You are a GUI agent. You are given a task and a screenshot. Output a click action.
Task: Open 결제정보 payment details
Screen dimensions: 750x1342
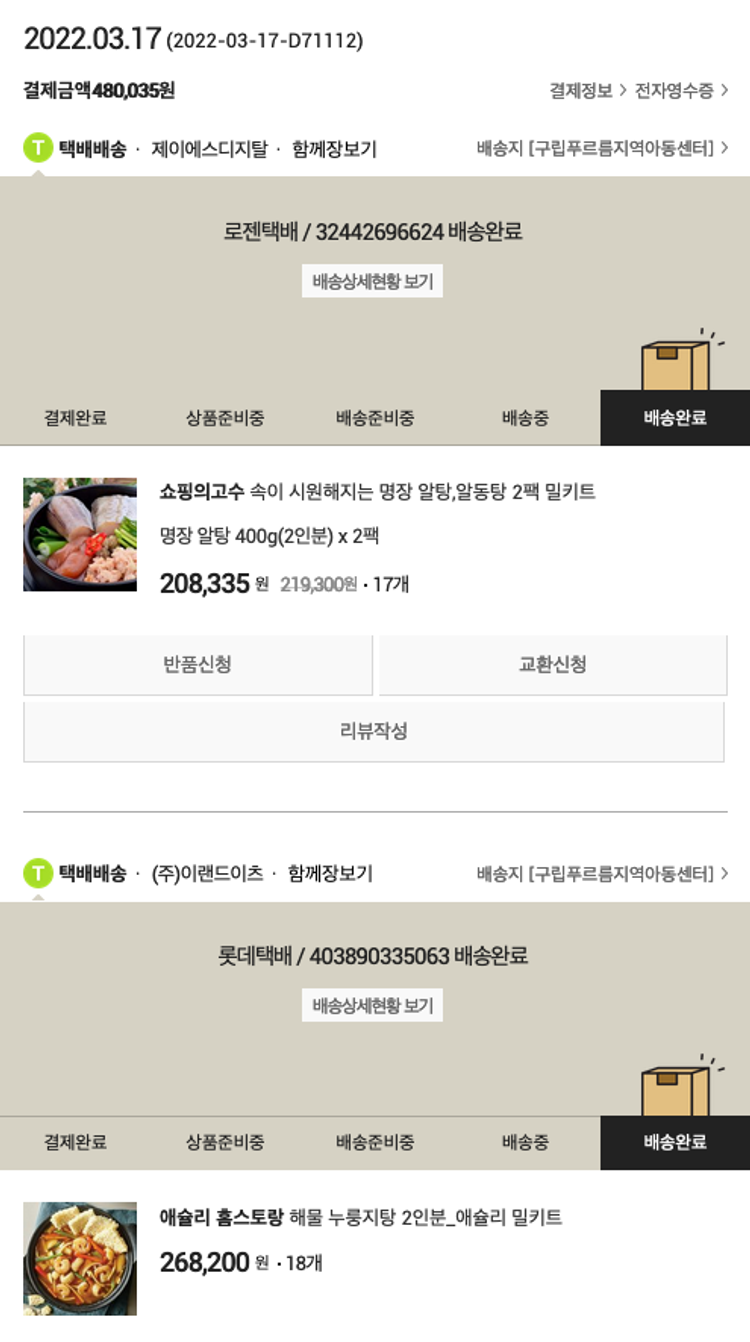pos(587,91)
